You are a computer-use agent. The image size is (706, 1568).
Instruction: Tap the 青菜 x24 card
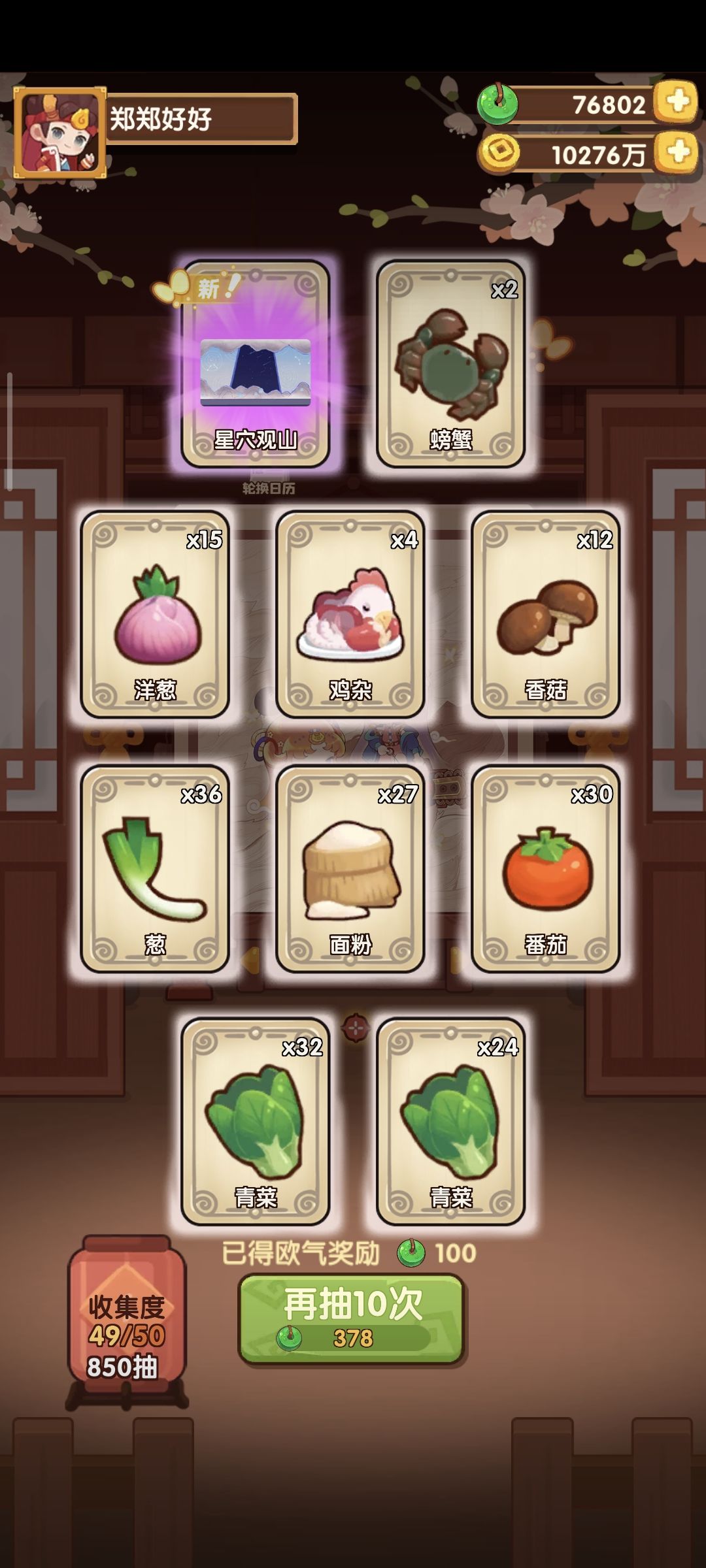coord(450,1121)
